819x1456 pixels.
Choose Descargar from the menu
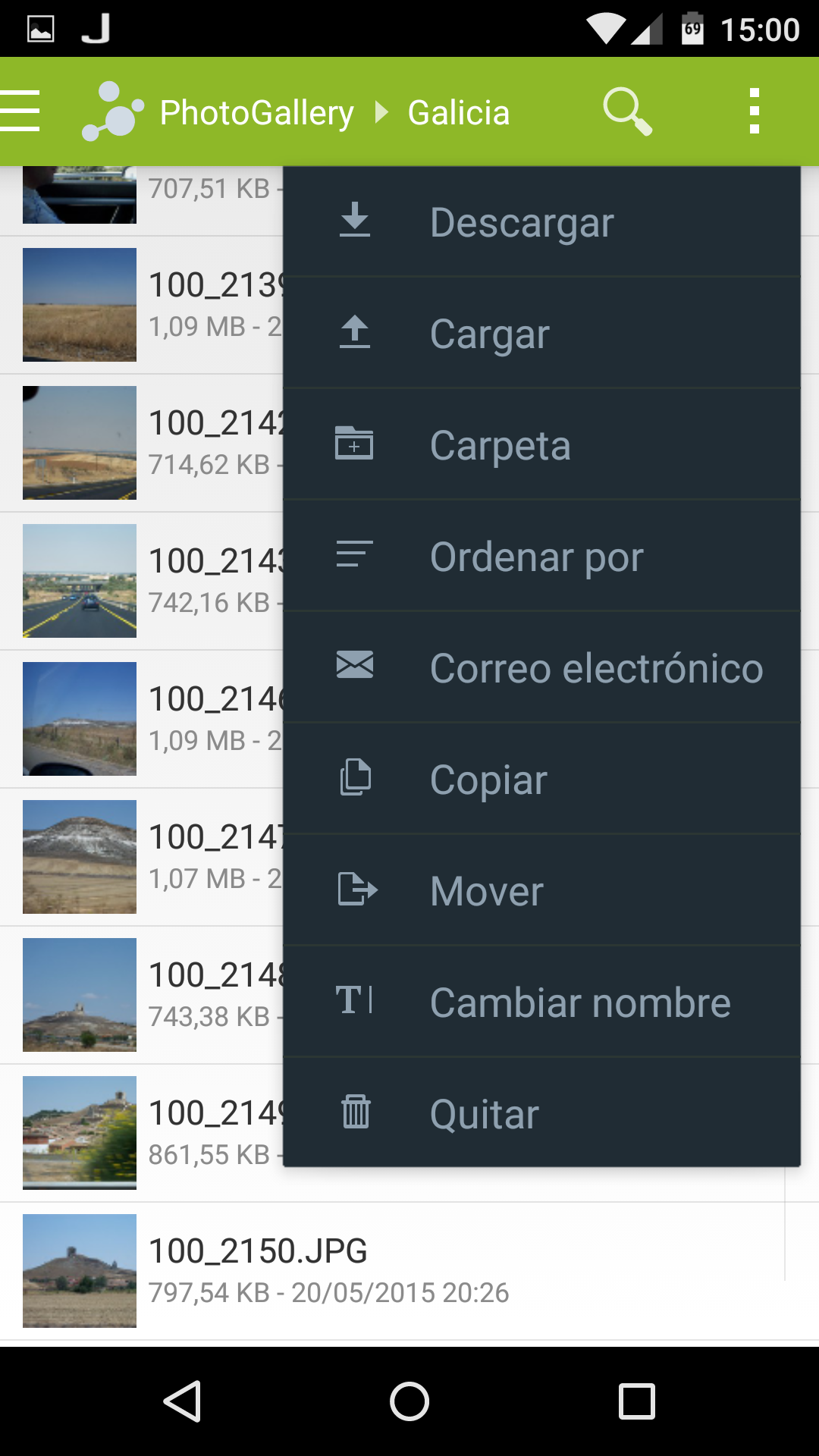point(522,221)
